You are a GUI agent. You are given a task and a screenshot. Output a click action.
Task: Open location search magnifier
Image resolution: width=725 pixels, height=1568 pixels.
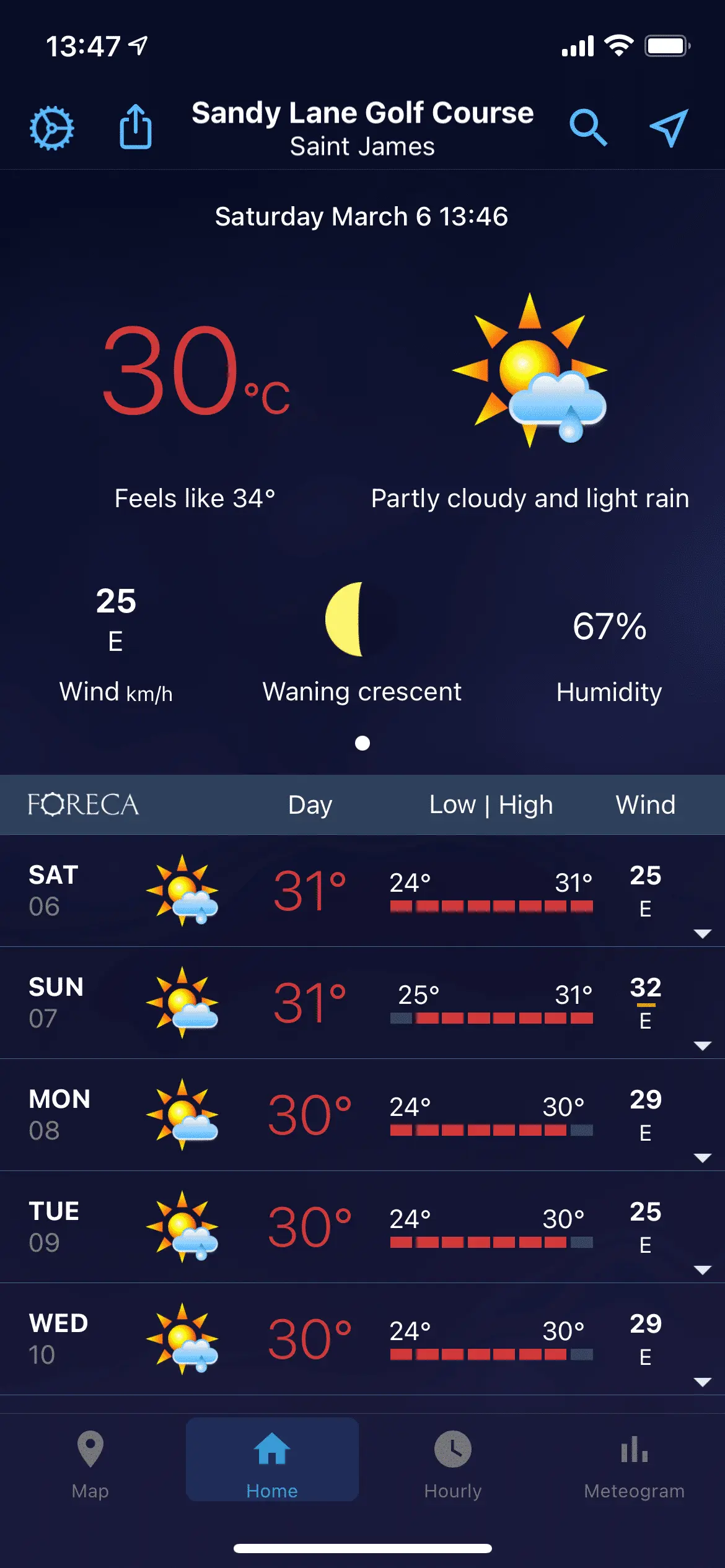pyautogui.click(x=587, y=128)
